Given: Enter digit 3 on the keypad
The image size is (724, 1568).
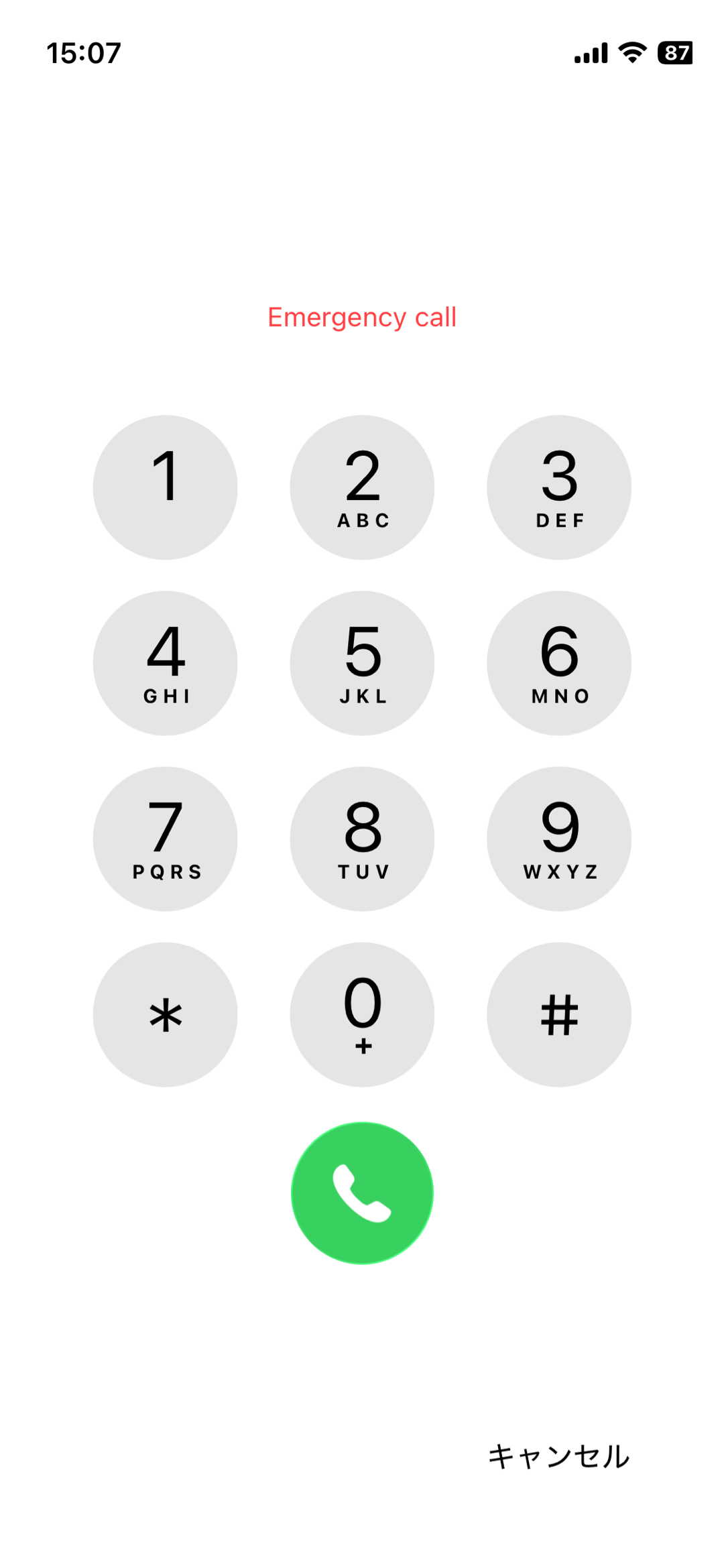Looking at the screenshot, I should point(559,487).
